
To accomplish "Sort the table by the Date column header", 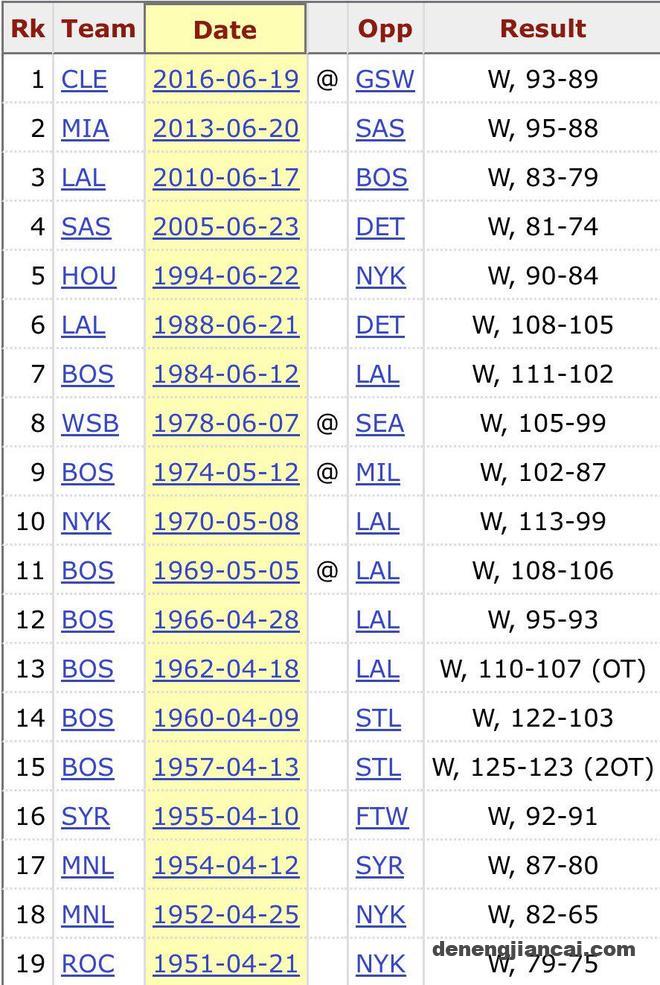I will click(225, 29).
